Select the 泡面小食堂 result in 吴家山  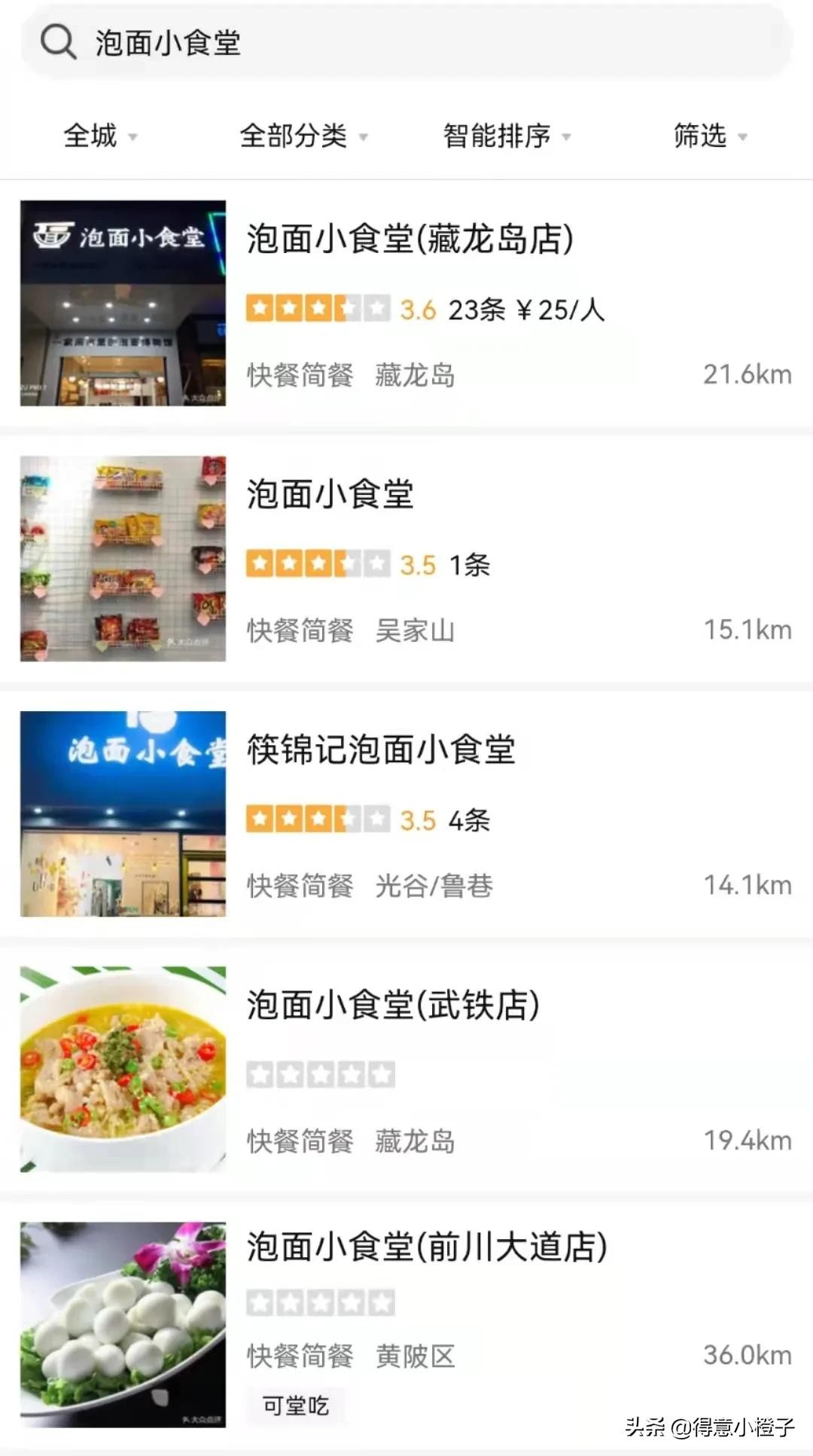(330, 495)
